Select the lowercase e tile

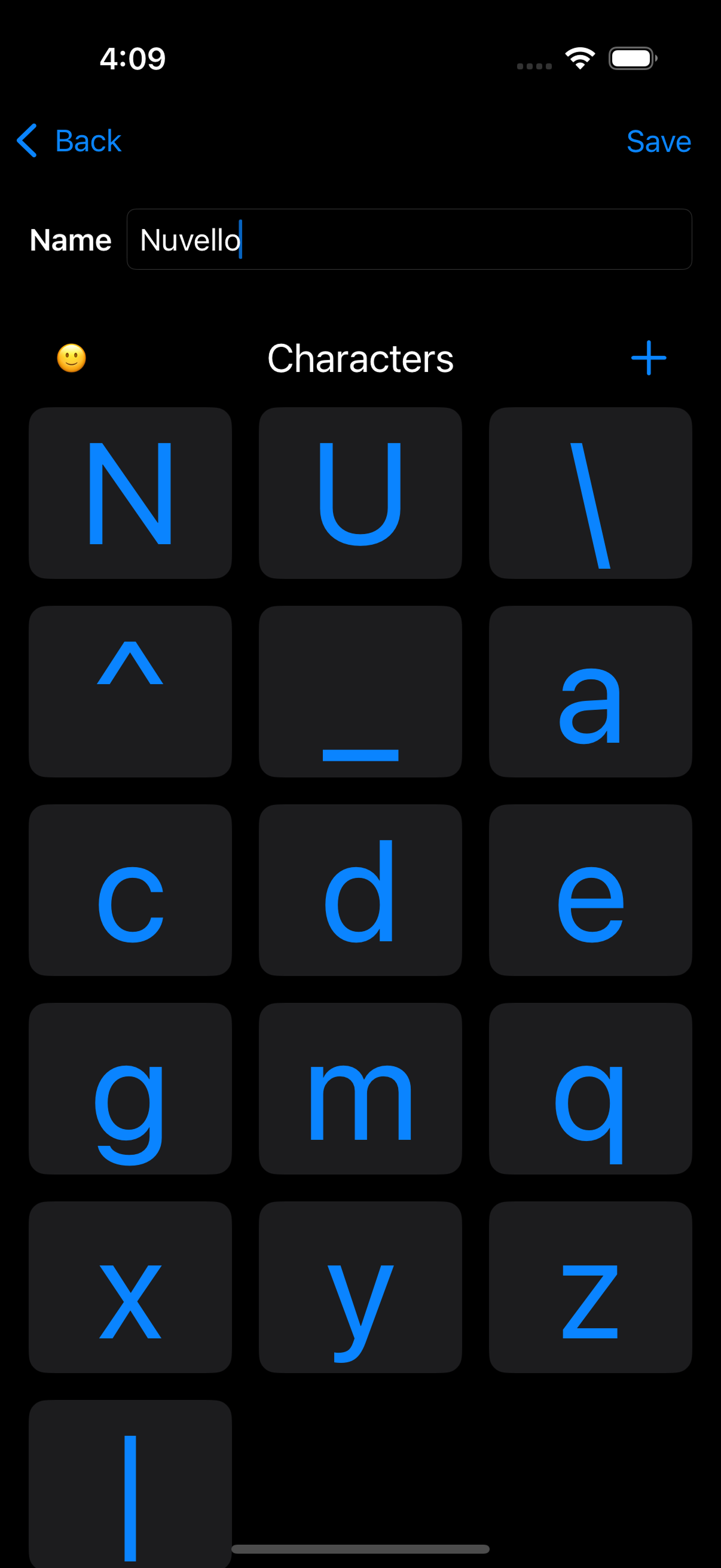tap(590, 890)
